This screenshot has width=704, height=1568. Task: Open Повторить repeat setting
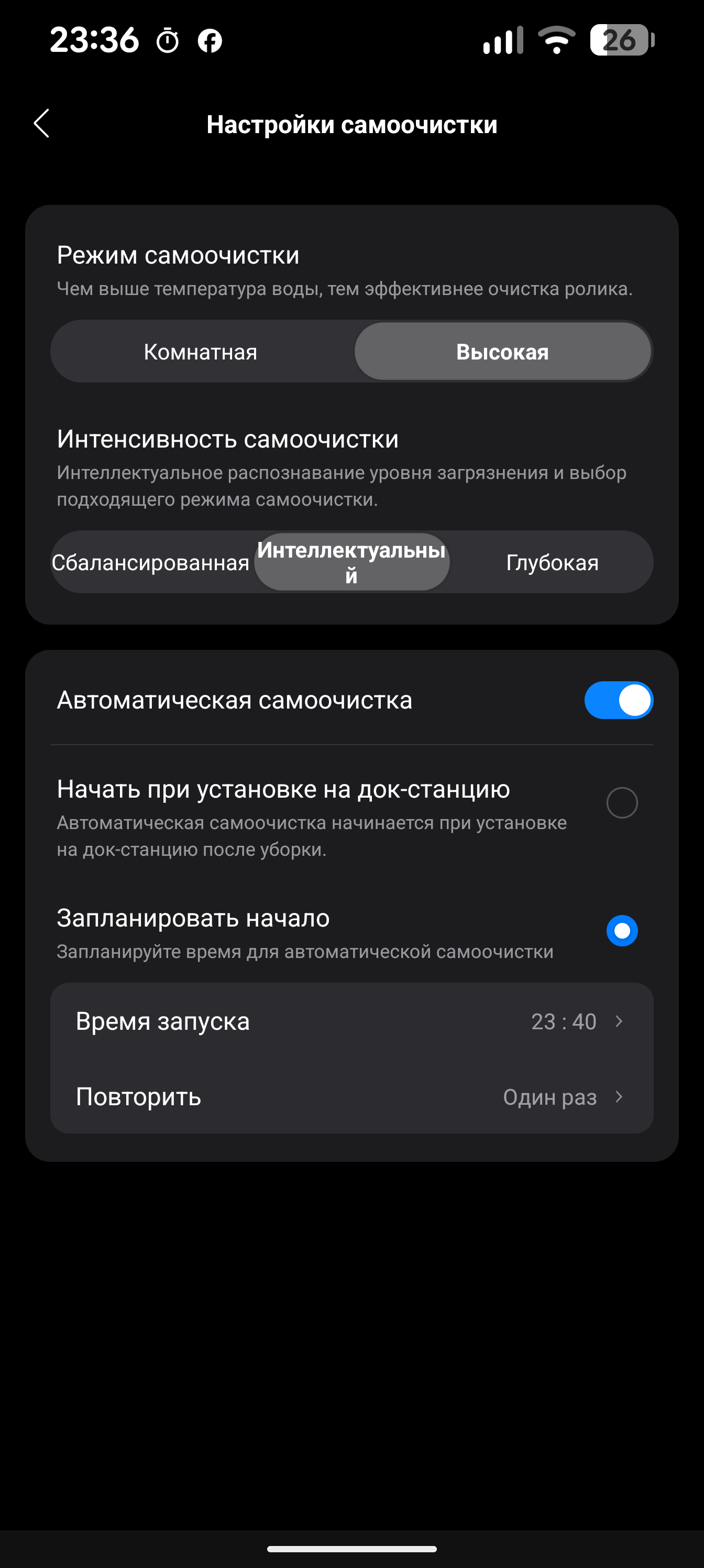click(x=351, y=1097)
